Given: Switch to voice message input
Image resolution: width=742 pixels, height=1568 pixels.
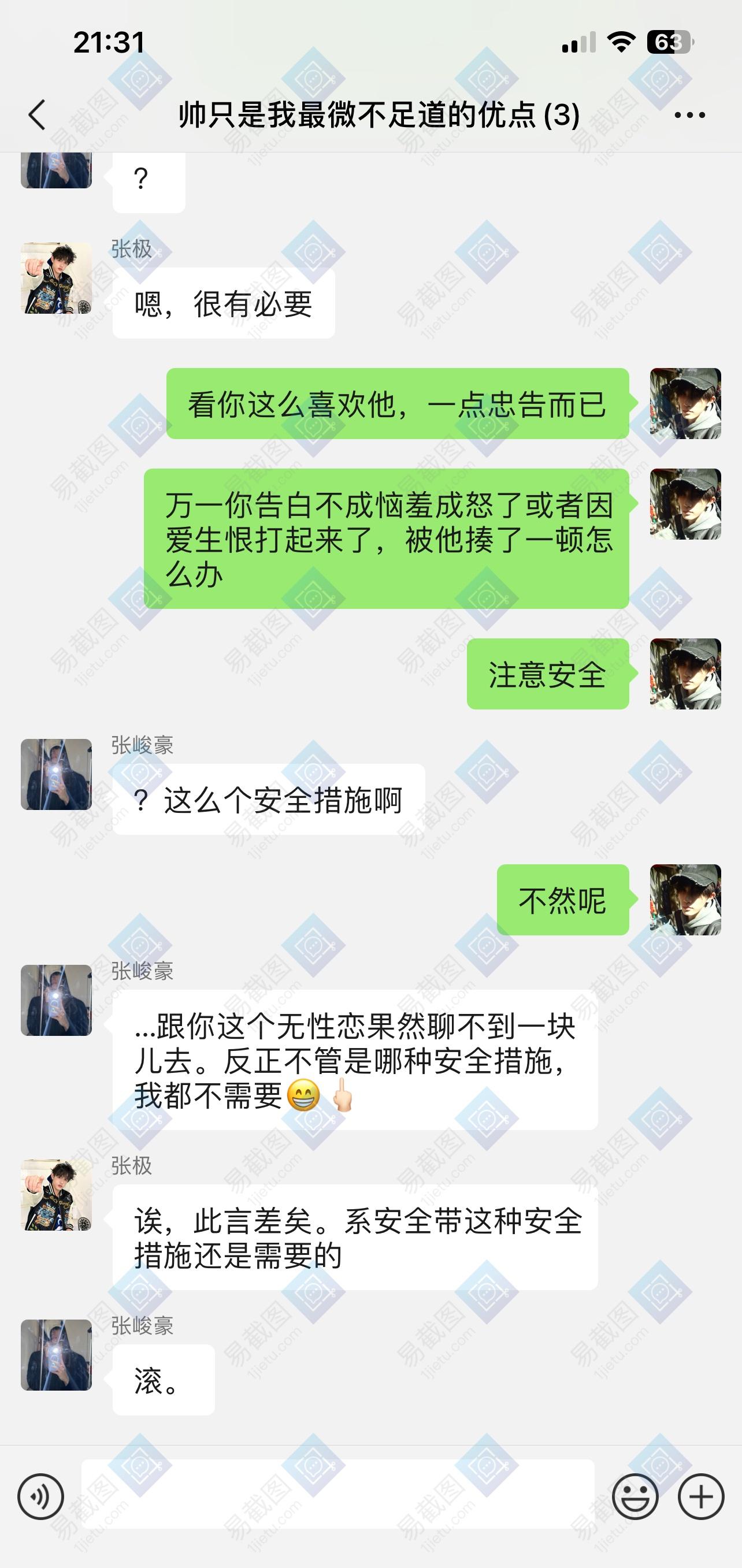Looking at the screenshot, I should (x=41, y=1497).
